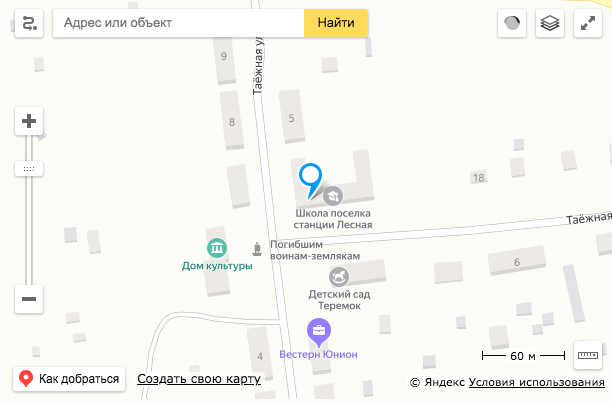Tap the address or object search field

[x=178, y=22]
